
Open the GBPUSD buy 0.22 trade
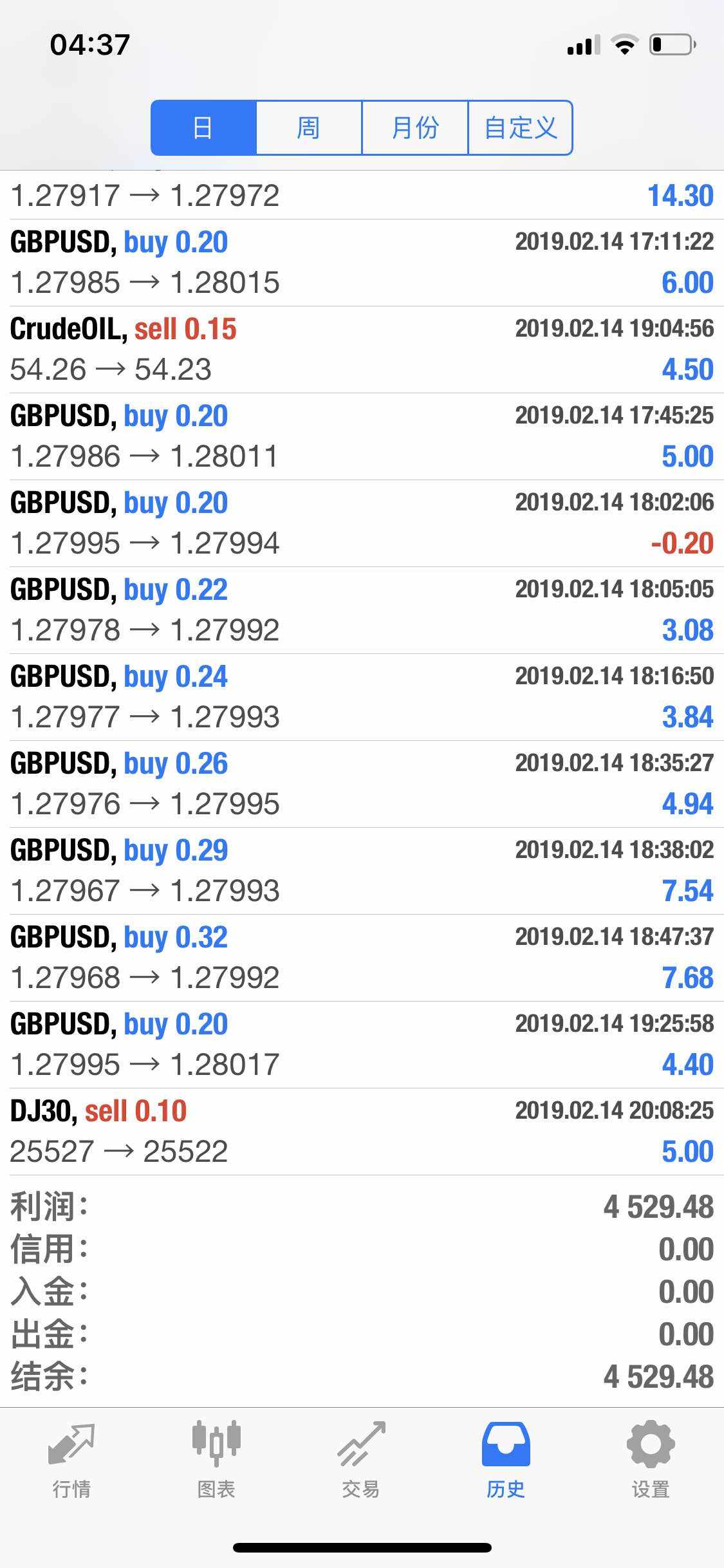[x=362, y=610]
